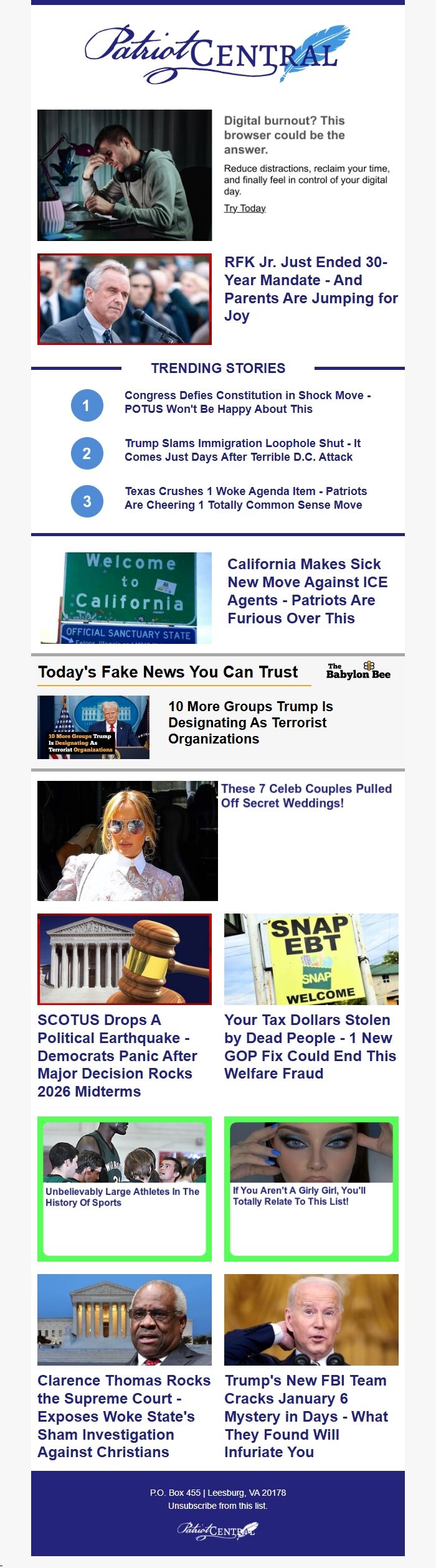
Task: Open the Unbelievably Large Athletes card
Action: (x=122, y=1197)
